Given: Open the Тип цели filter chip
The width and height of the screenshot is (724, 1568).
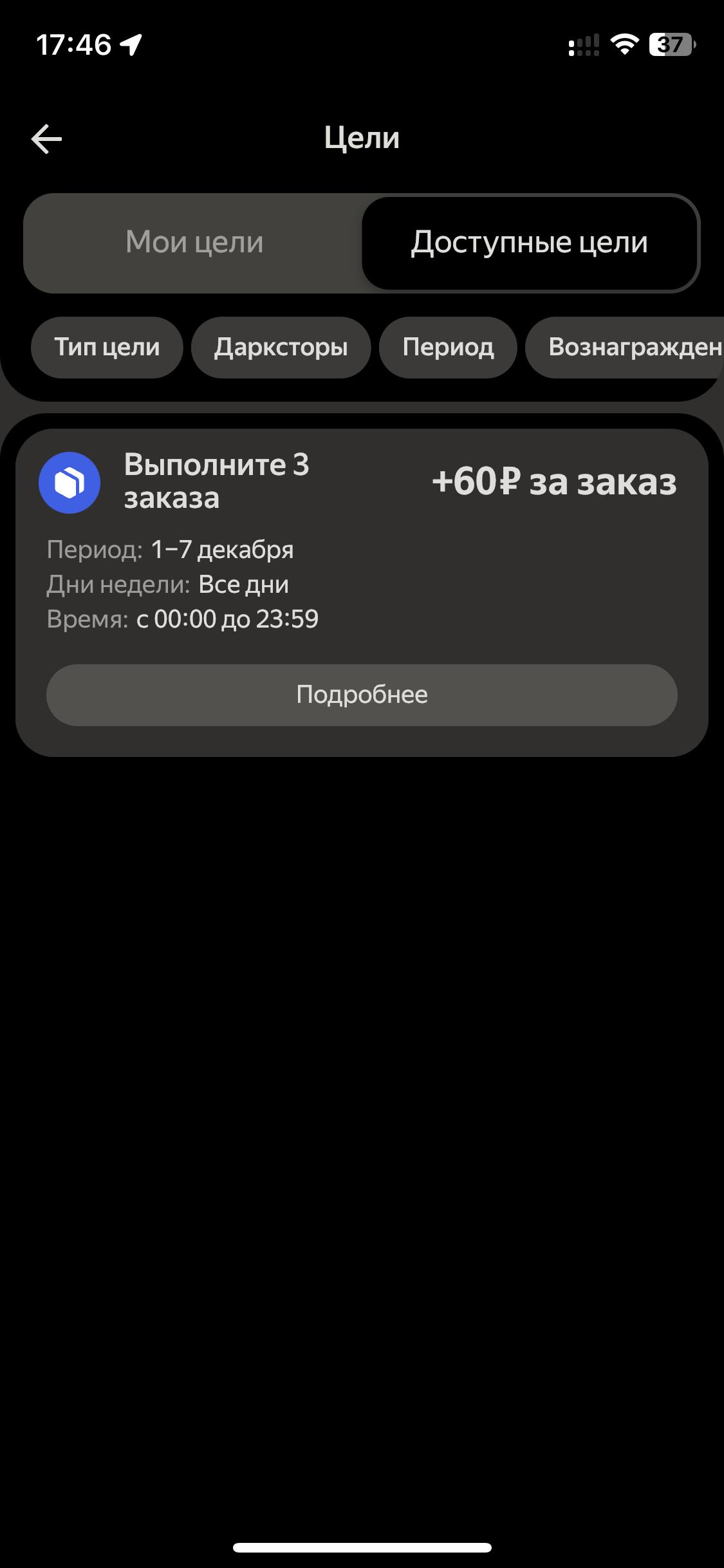Looking at the screenshot, I should [x=107, y=348].
